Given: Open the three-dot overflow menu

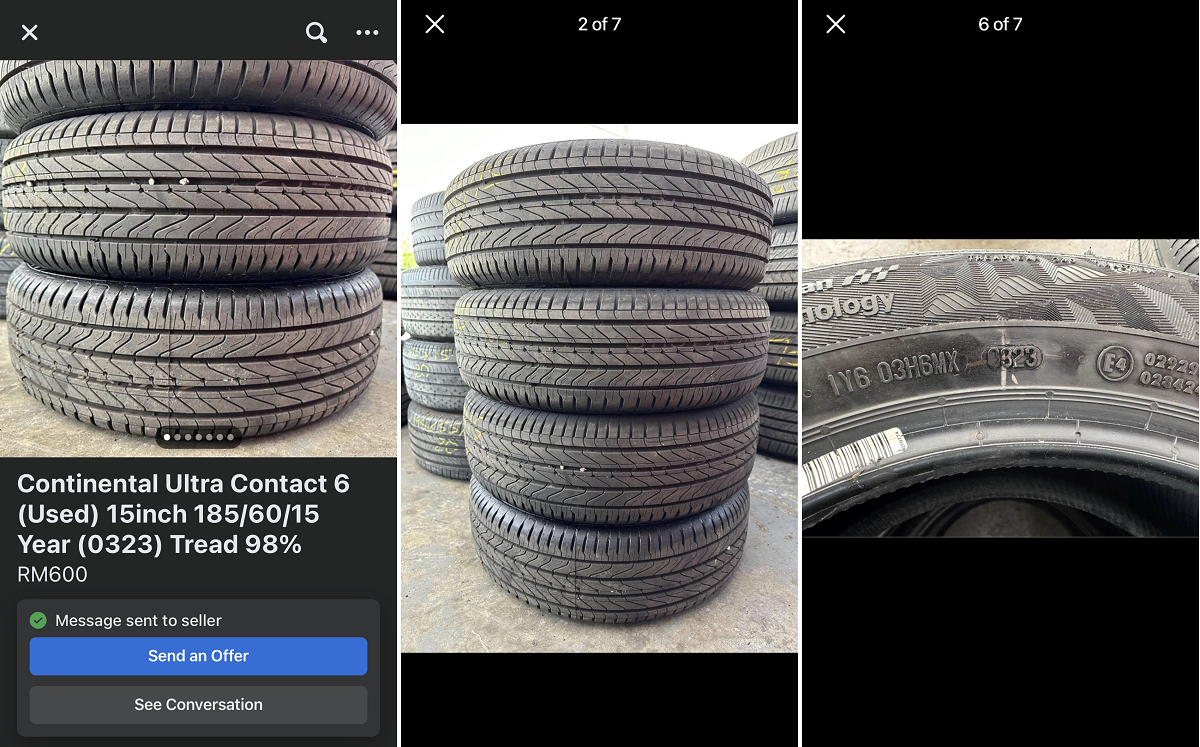Looking at the screenshot, I should [367, 33].
